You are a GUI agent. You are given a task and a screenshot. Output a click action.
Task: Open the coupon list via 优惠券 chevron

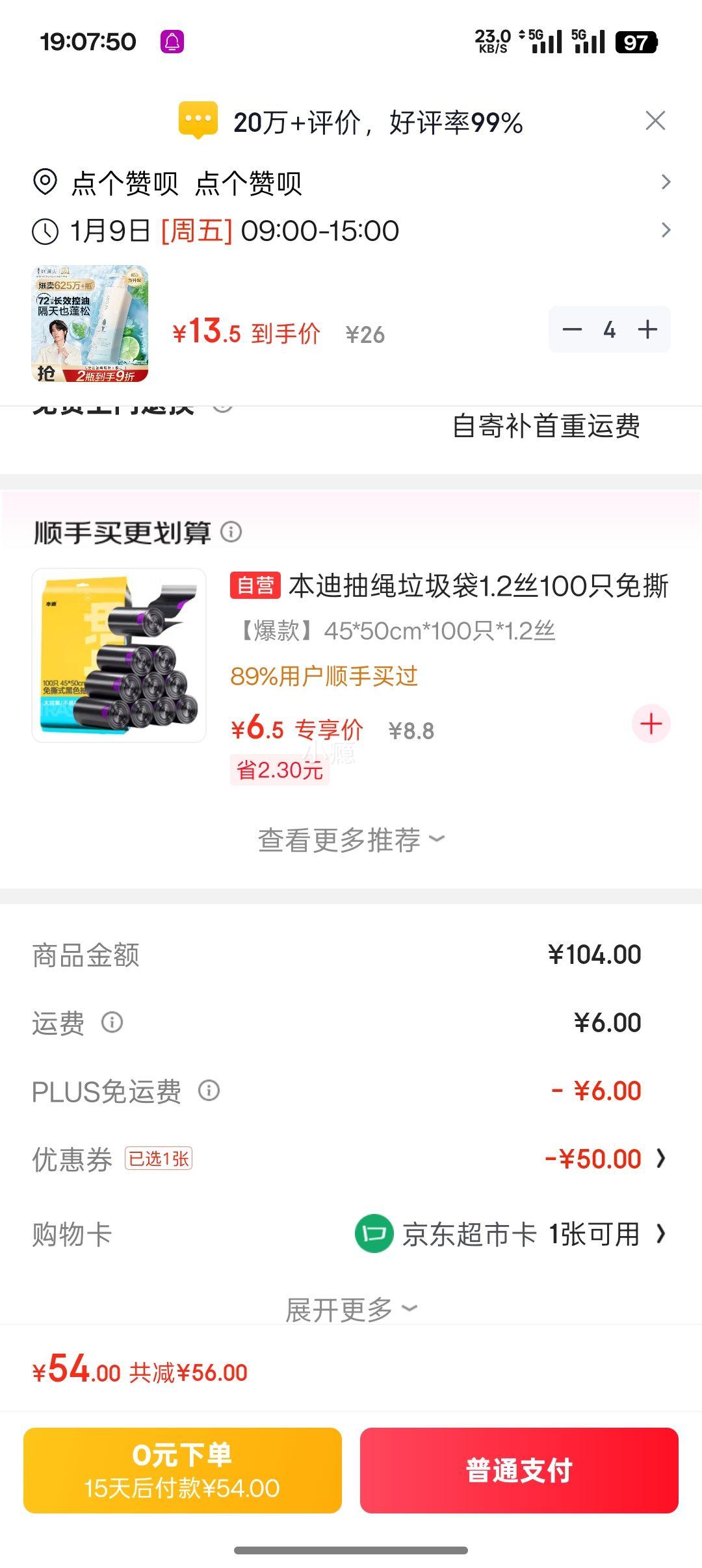coord(664,1162)
